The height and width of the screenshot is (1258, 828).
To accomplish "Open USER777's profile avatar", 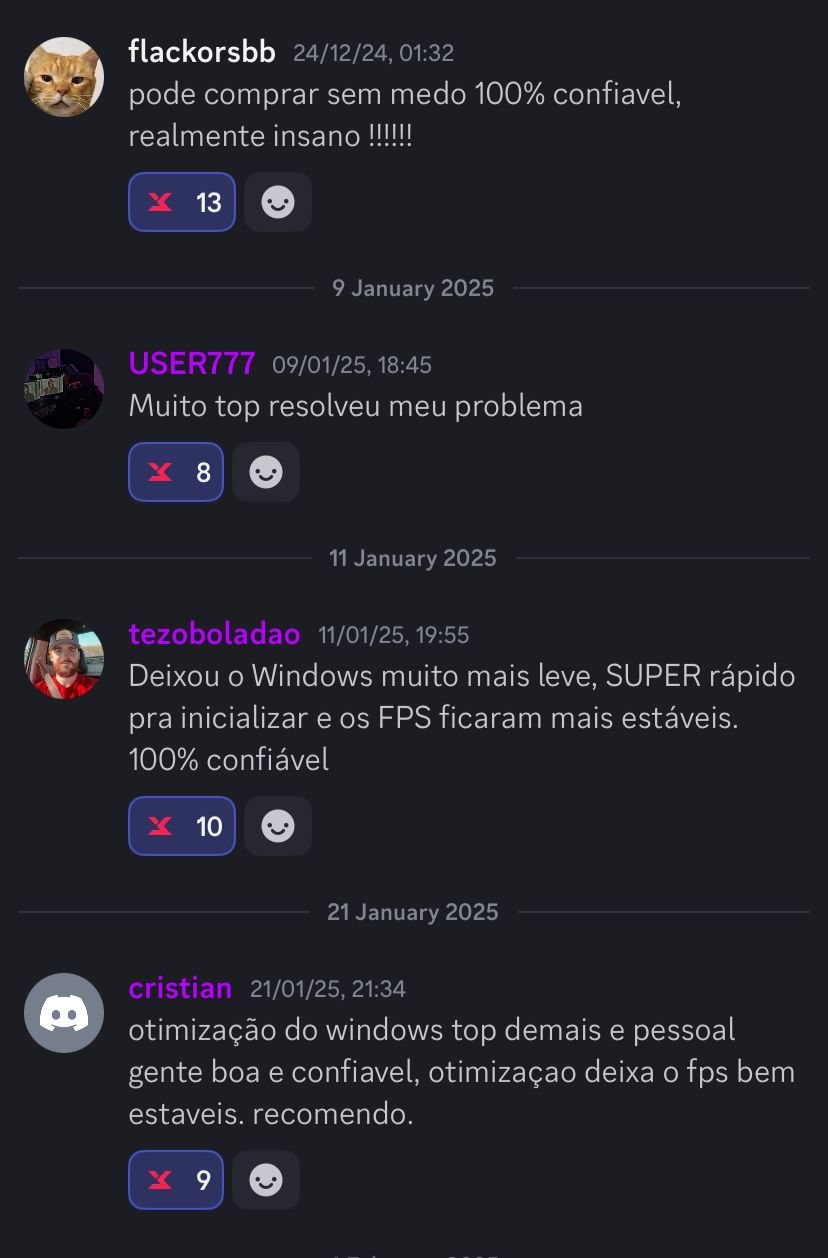I will click(x=64, y=389).
